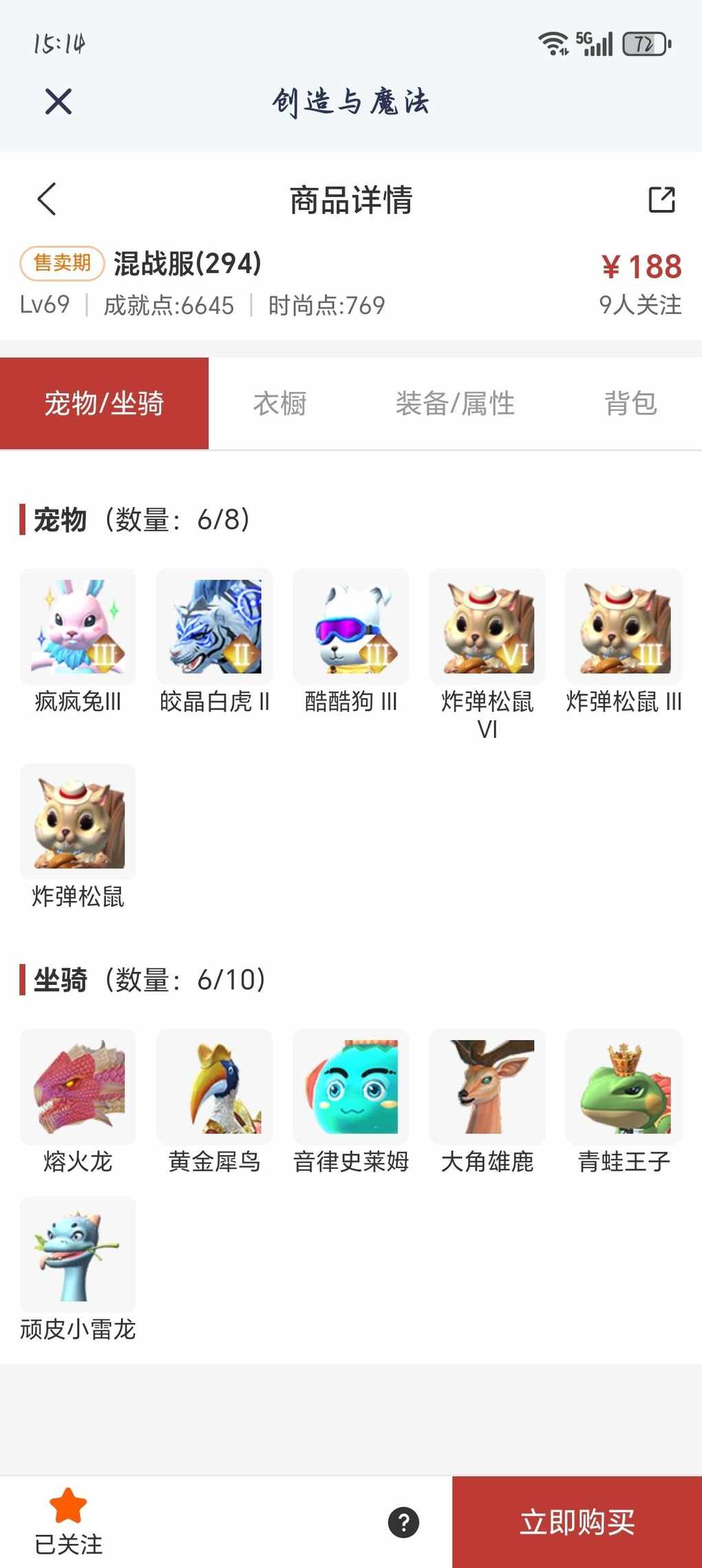Viewport: 702px width, 1568px height.
Task: Open the question mark help icon
Action: click(x=404, y=1522)
